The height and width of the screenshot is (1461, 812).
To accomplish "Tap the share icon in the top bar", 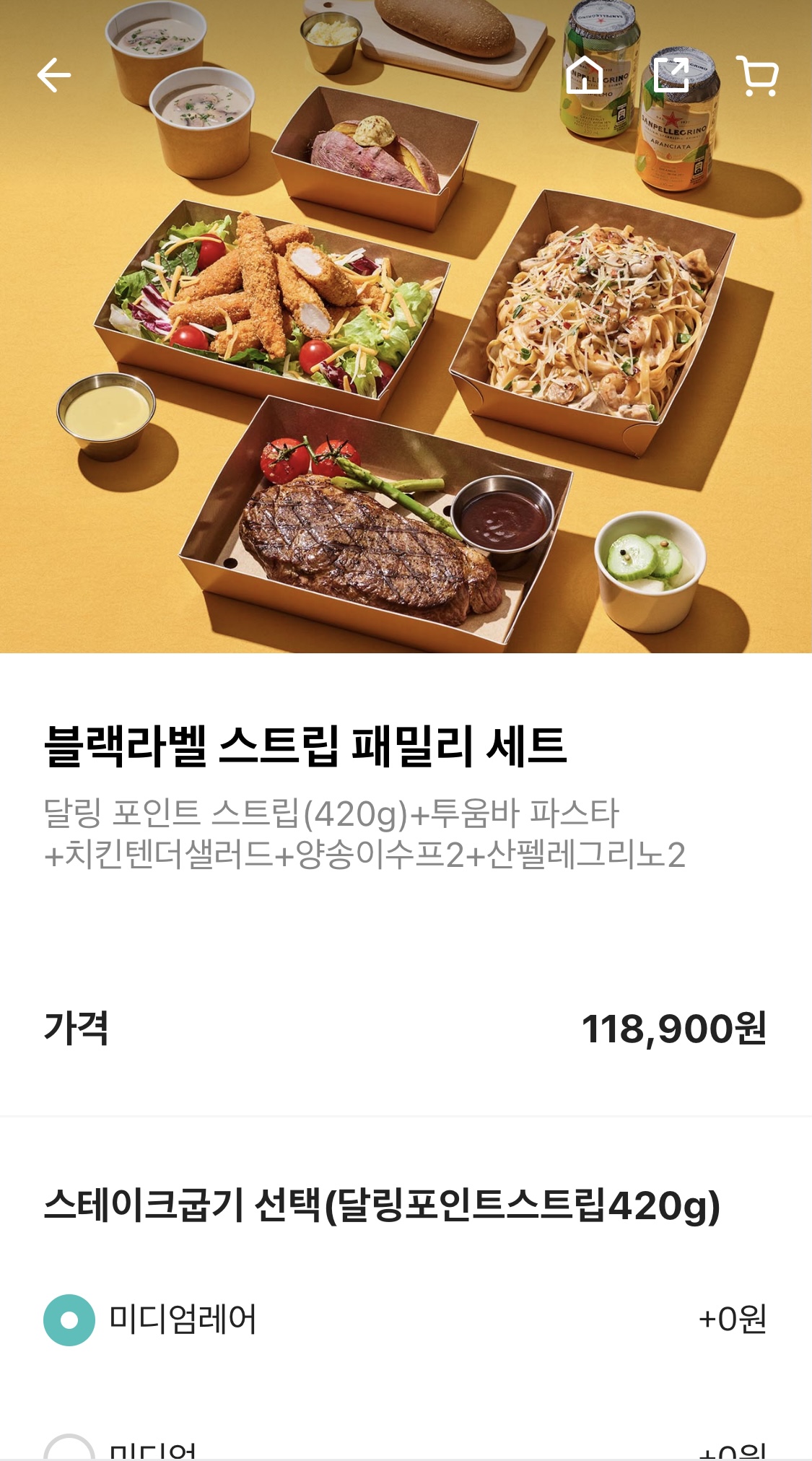I will 672,73.
